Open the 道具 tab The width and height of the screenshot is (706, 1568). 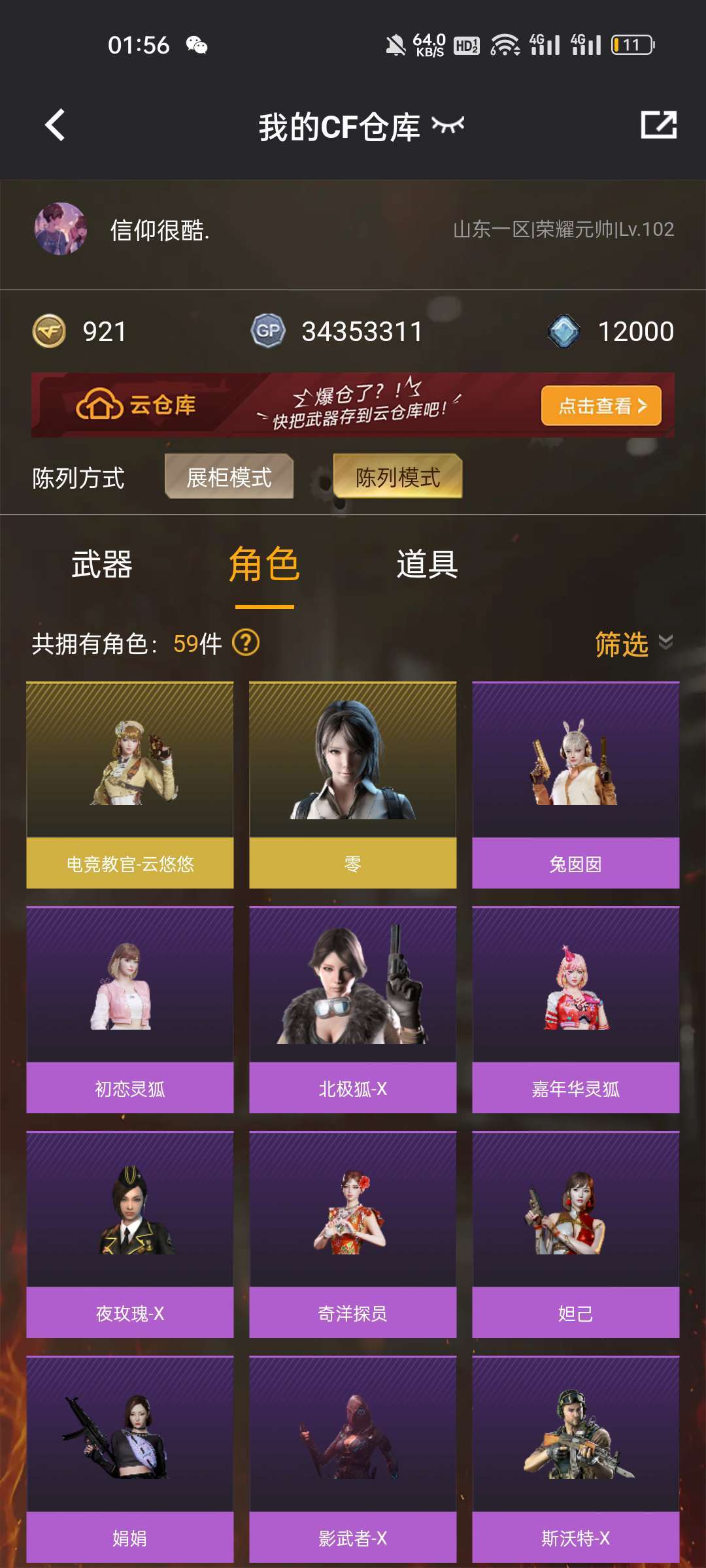click(427, 564)
